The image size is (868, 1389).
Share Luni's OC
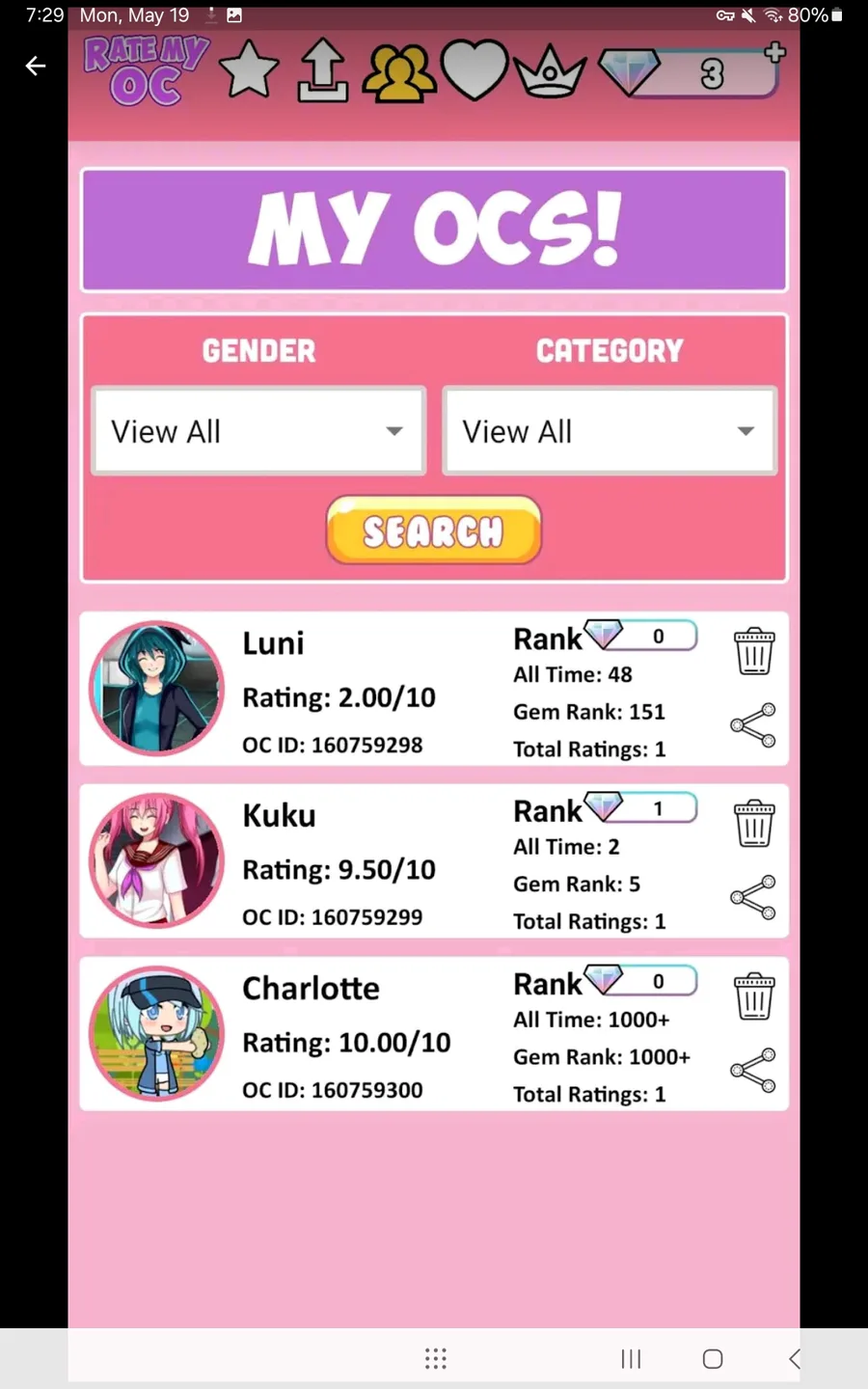point(753,724)
